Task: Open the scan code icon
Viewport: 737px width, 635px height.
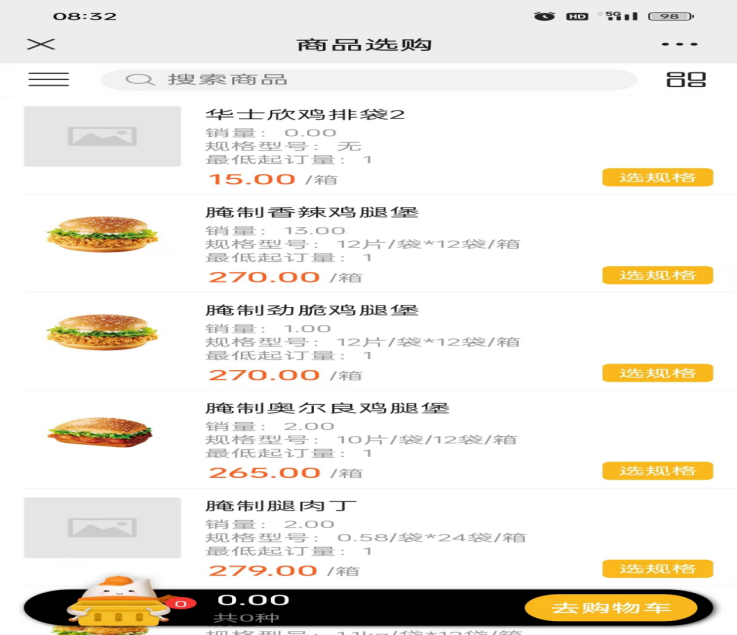Action: [x=685, y=80]
